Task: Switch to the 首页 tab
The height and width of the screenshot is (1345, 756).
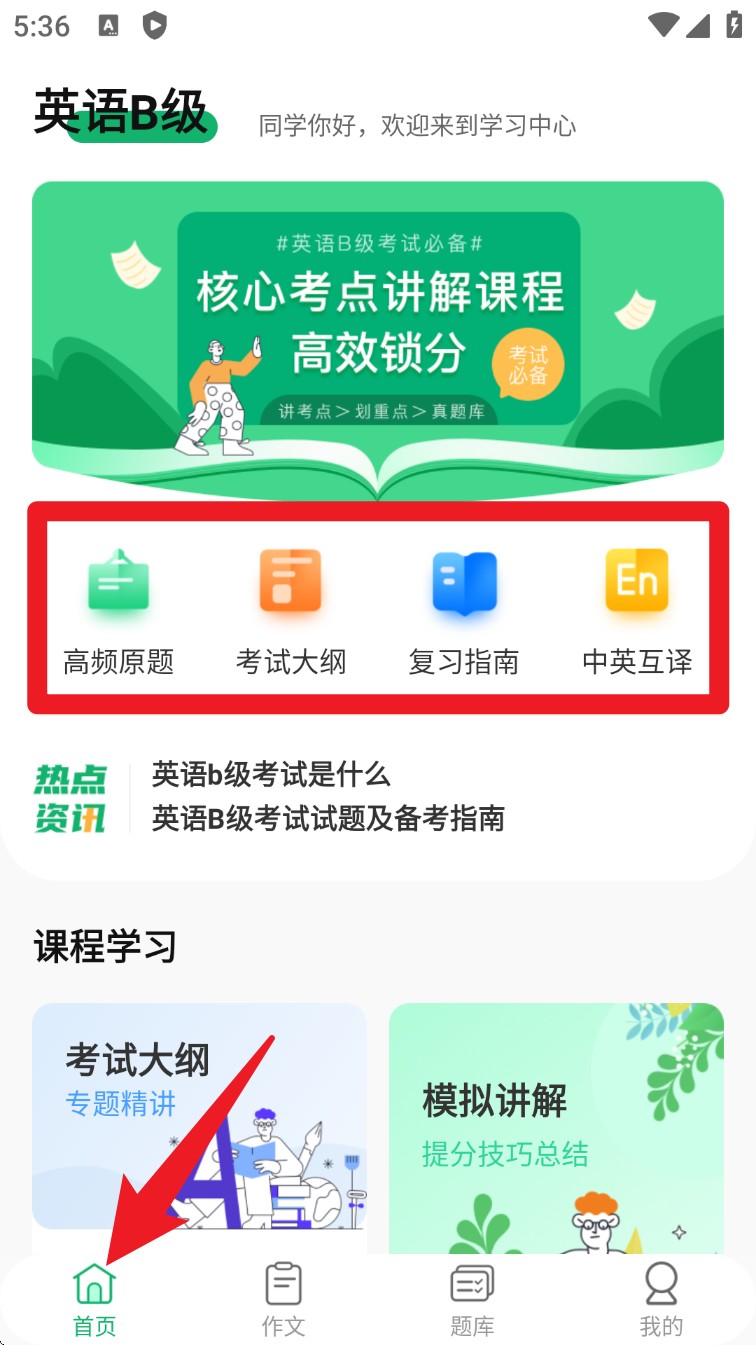Action: (95, 1299)
